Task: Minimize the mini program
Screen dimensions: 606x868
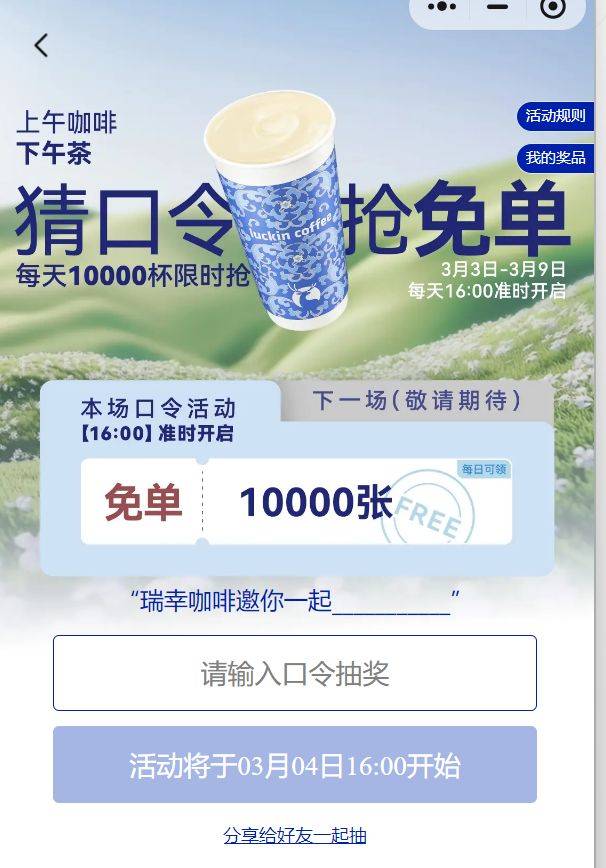Action: (x=497, y=8)
